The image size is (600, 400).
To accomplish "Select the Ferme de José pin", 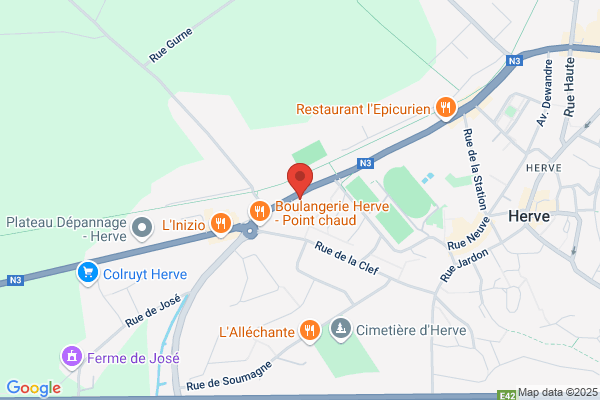I will (72, 358).
